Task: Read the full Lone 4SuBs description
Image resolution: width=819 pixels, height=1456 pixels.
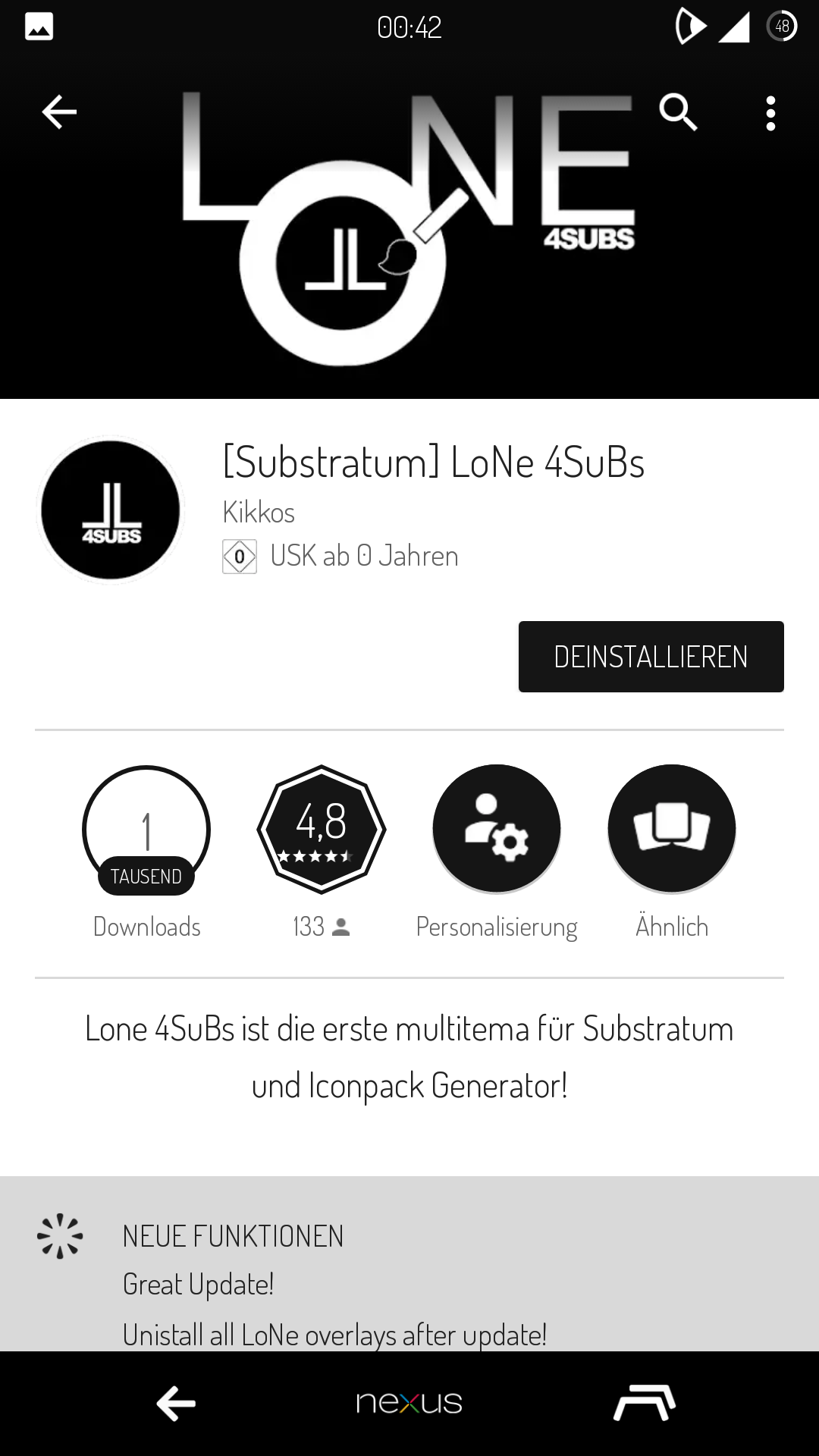Action: tap(409, 1057)
